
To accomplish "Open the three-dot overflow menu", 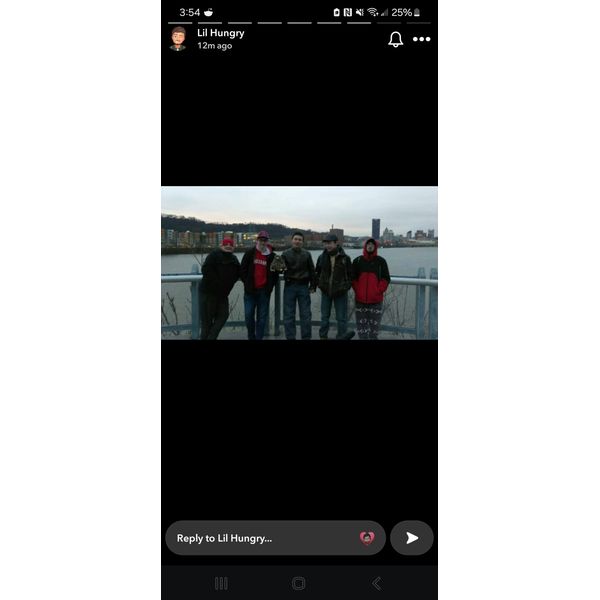I will 422,39.
